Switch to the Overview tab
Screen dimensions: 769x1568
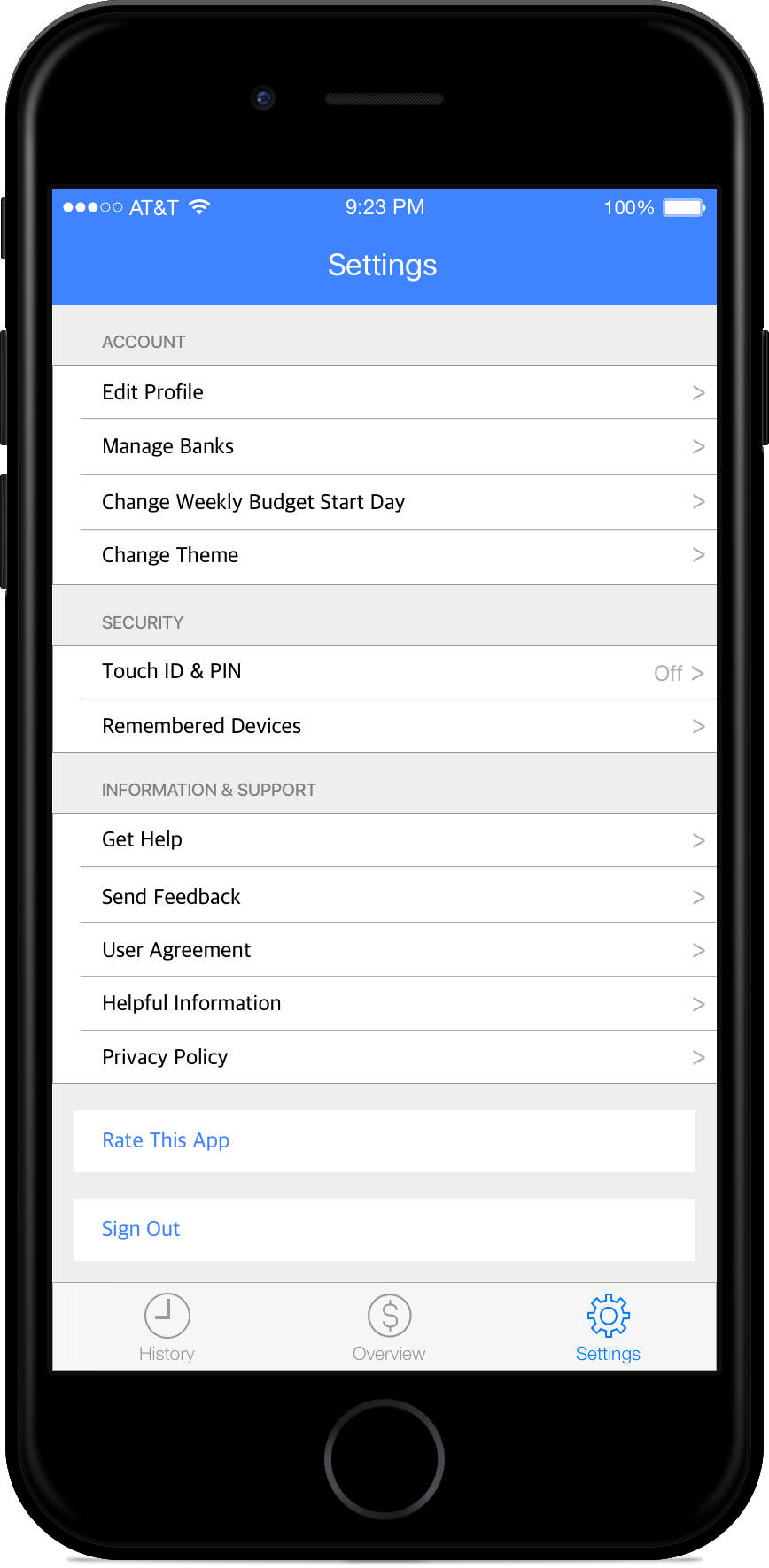tap(389, 1327)
